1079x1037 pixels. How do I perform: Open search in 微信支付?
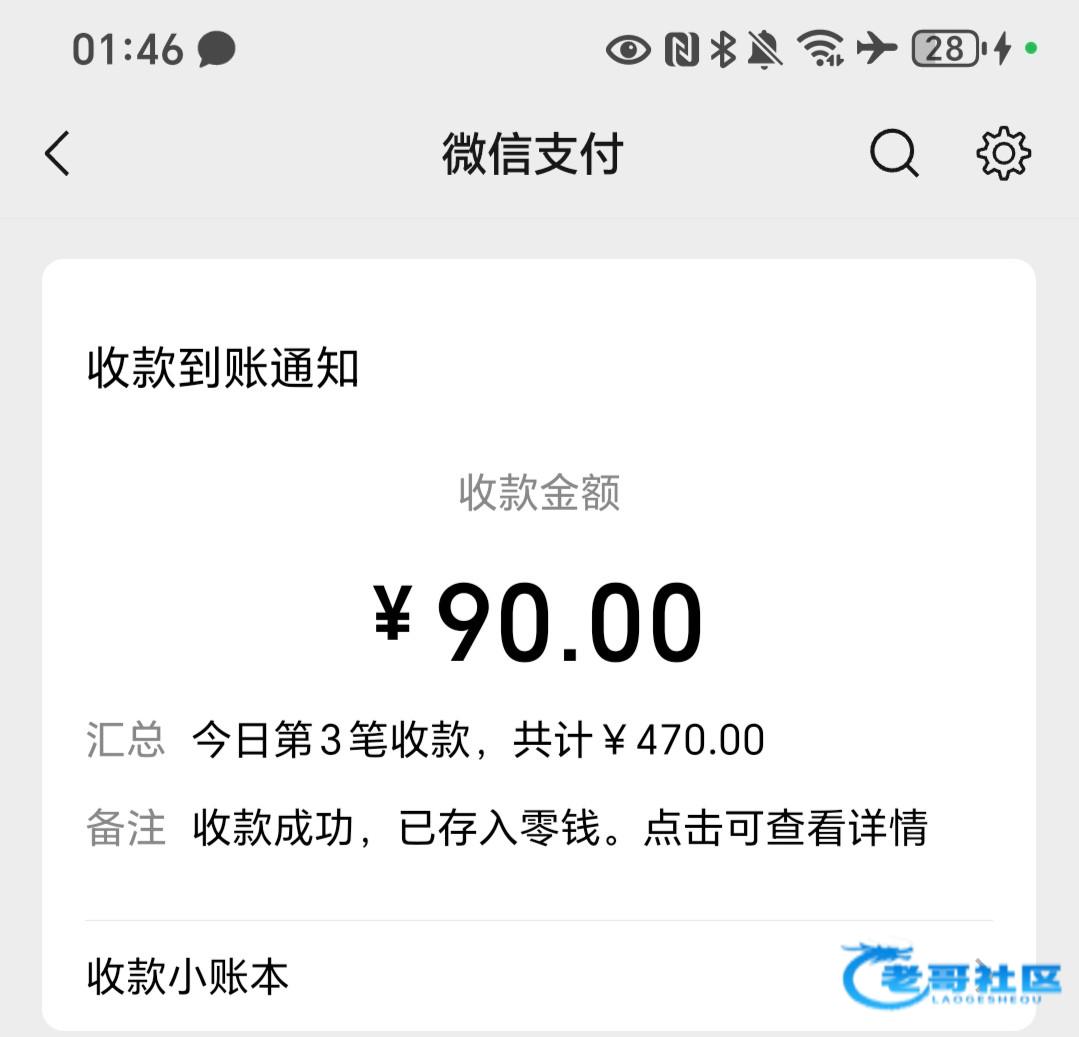click(x=894, y=153)
